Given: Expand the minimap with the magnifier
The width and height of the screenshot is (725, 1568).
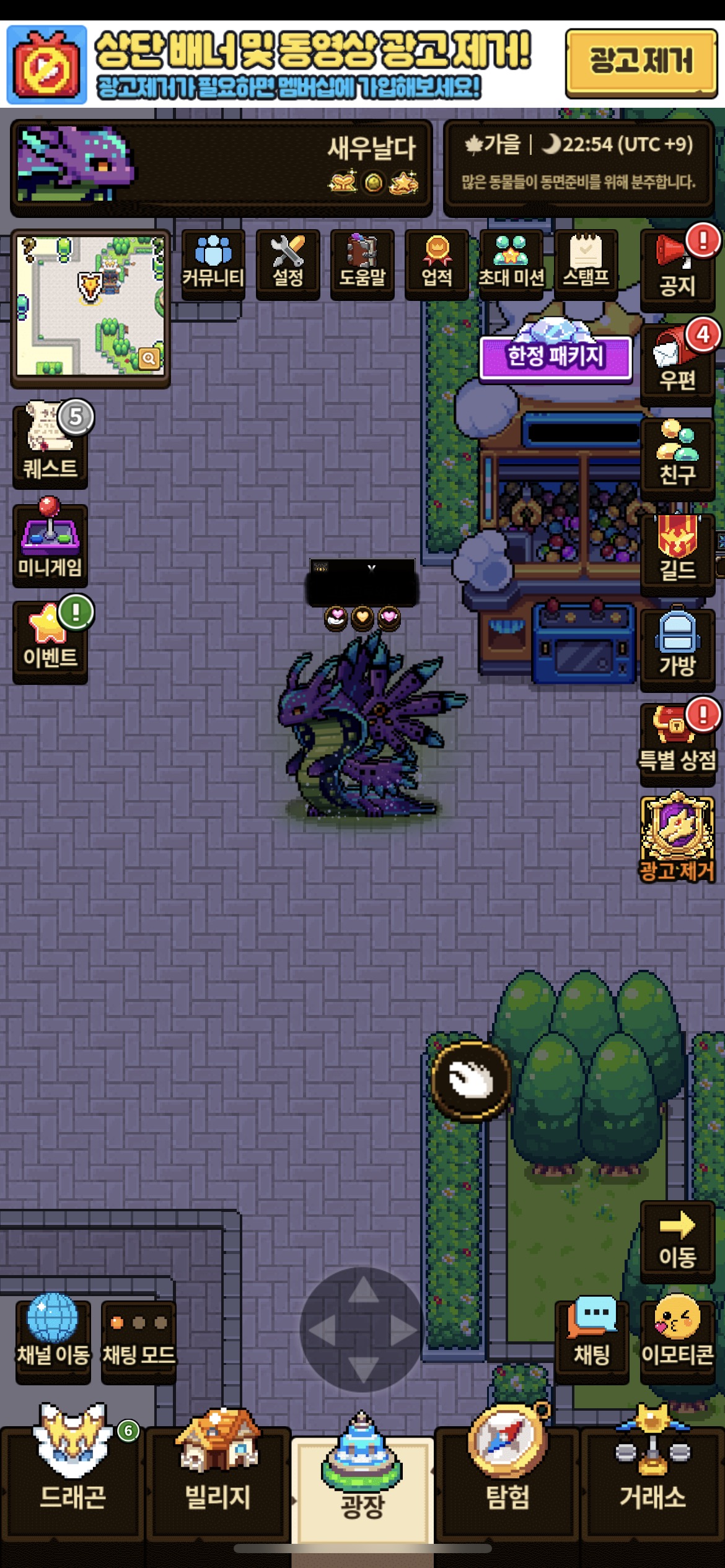Looking at the screenshot, I should (149, 358).
